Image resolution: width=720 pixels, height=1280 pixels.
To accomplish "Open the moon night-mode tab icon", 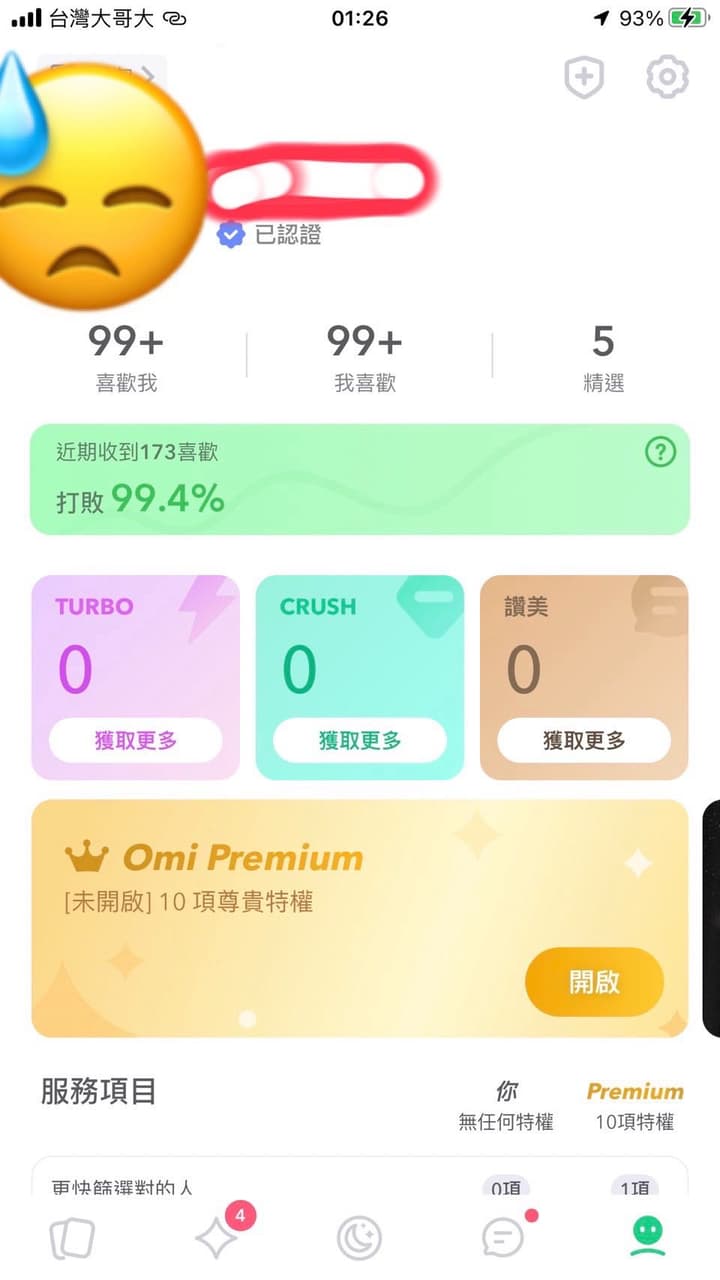I will [360, 1235].
